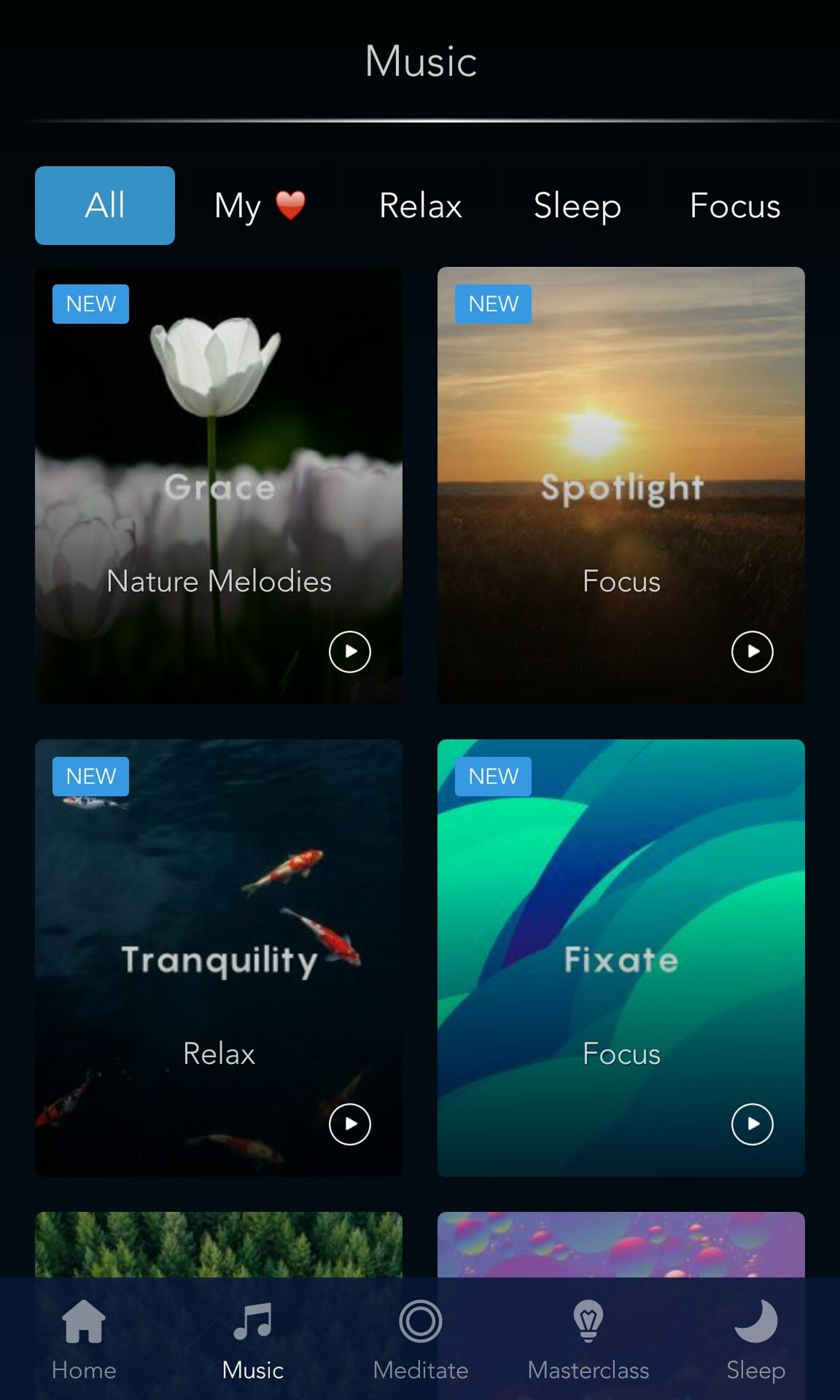Viewport: 840px width, 1400px height.
Task: Switch to the Meditate tab
Action: pyautogui.click(x=421, y=1340)
